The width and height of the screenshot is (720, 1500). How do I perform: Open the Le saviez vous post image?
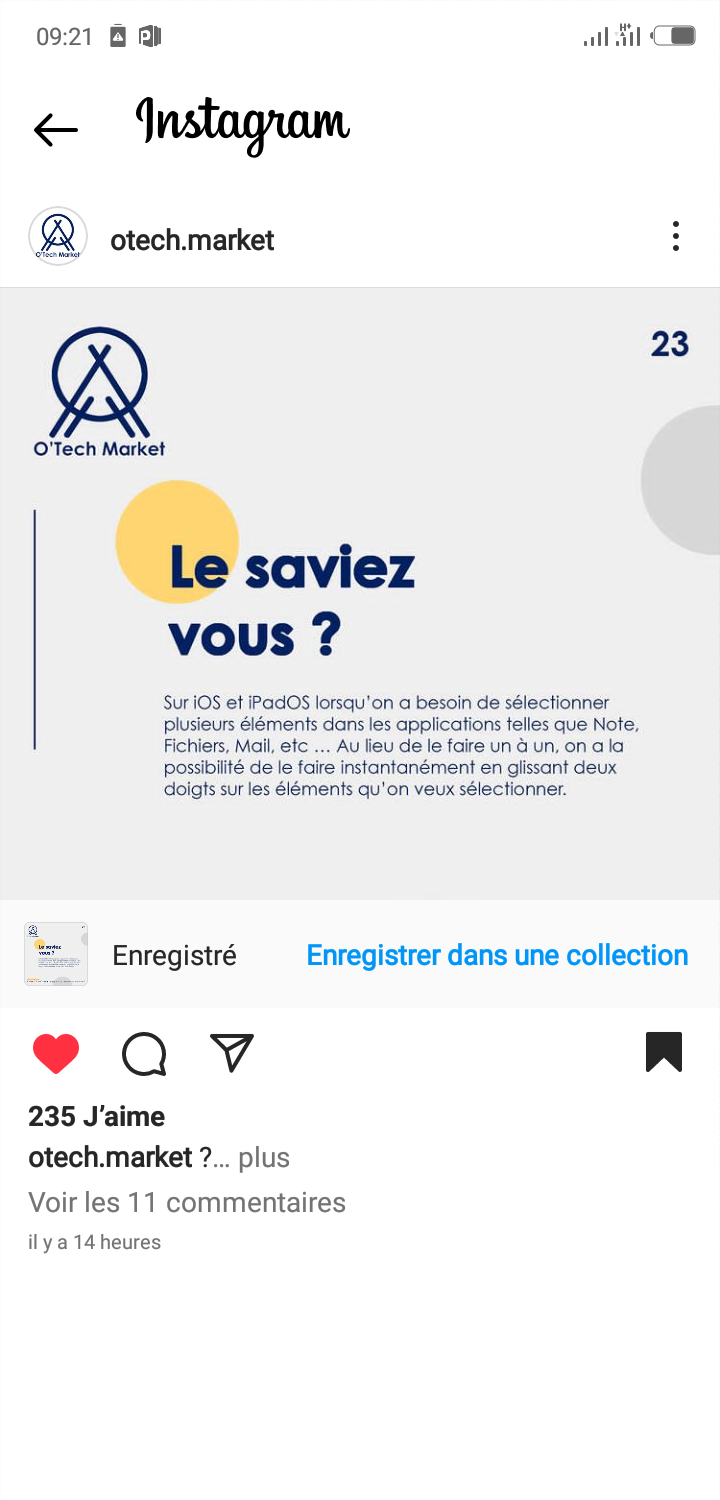[360, 593]
